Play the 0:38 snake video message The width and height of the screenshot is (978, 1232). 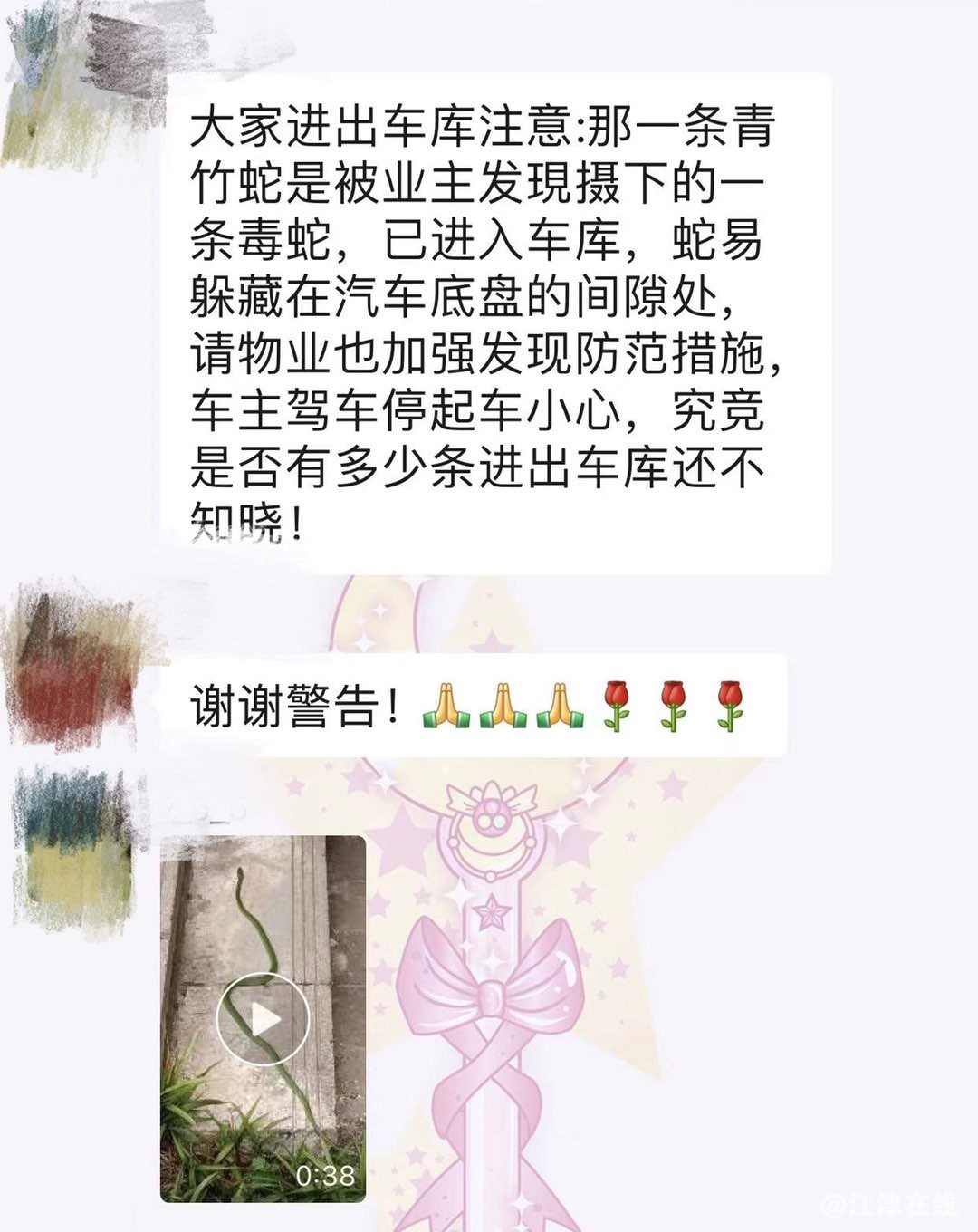point(263,1020)
